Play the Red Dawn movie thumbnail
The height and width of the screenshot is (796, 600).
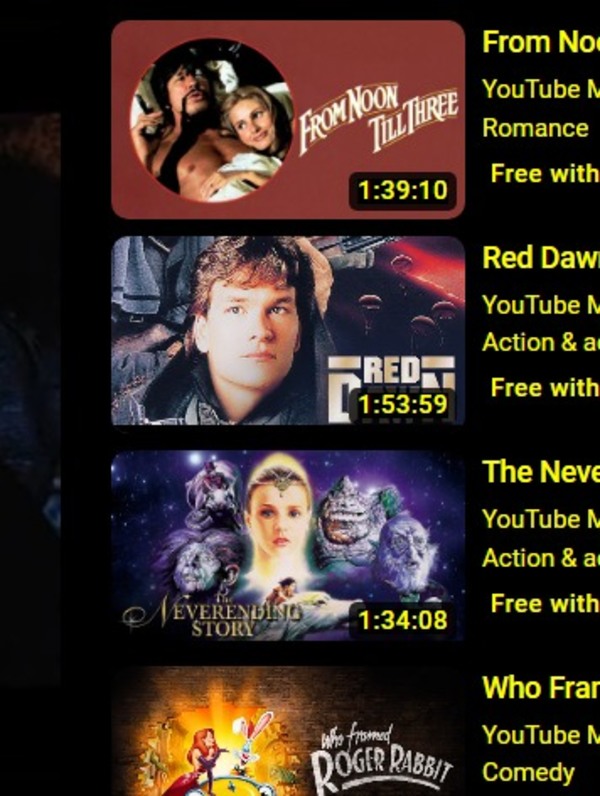pyautogui.click(x=288, y=331)
